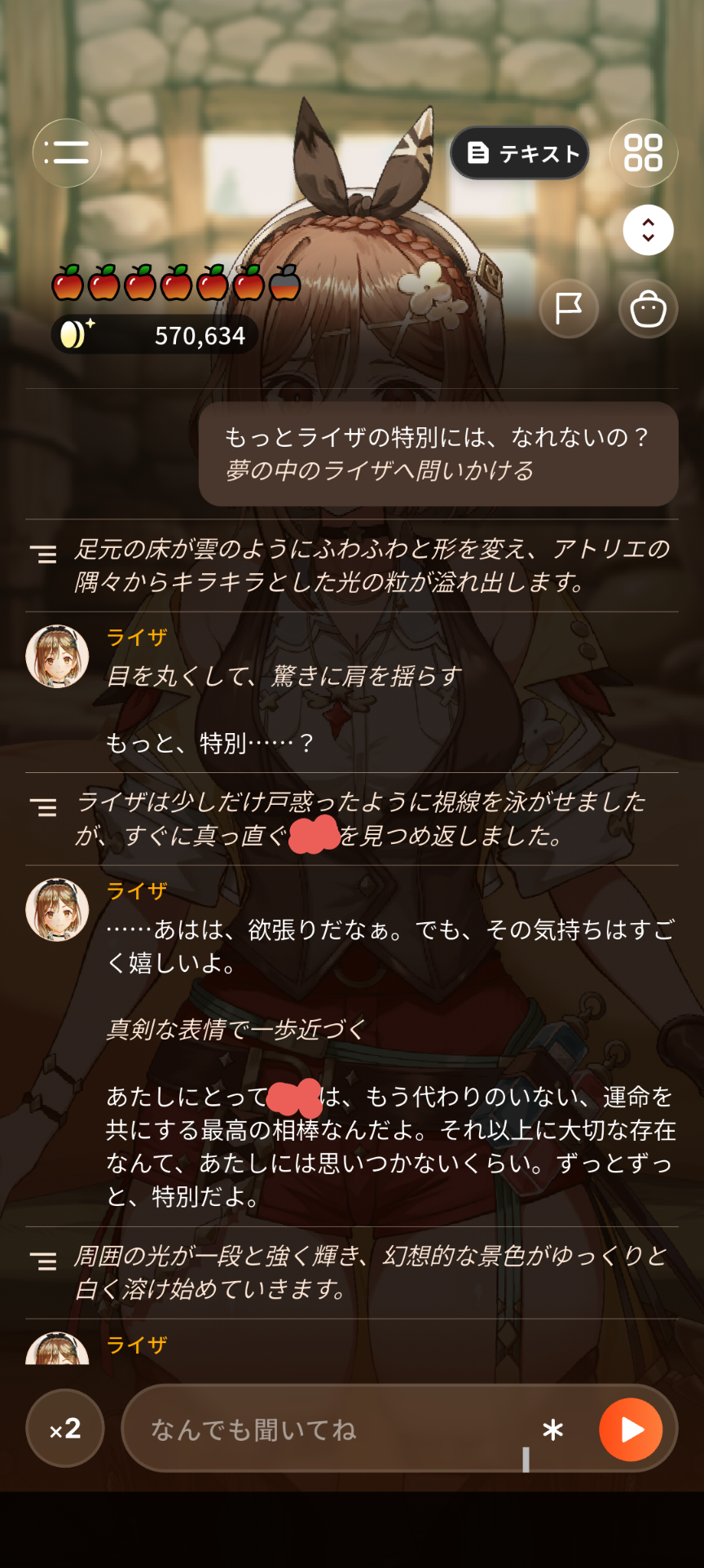Tap the up-down expand toggle
This screenshot has height=1568, width=704.
point(649,230)
